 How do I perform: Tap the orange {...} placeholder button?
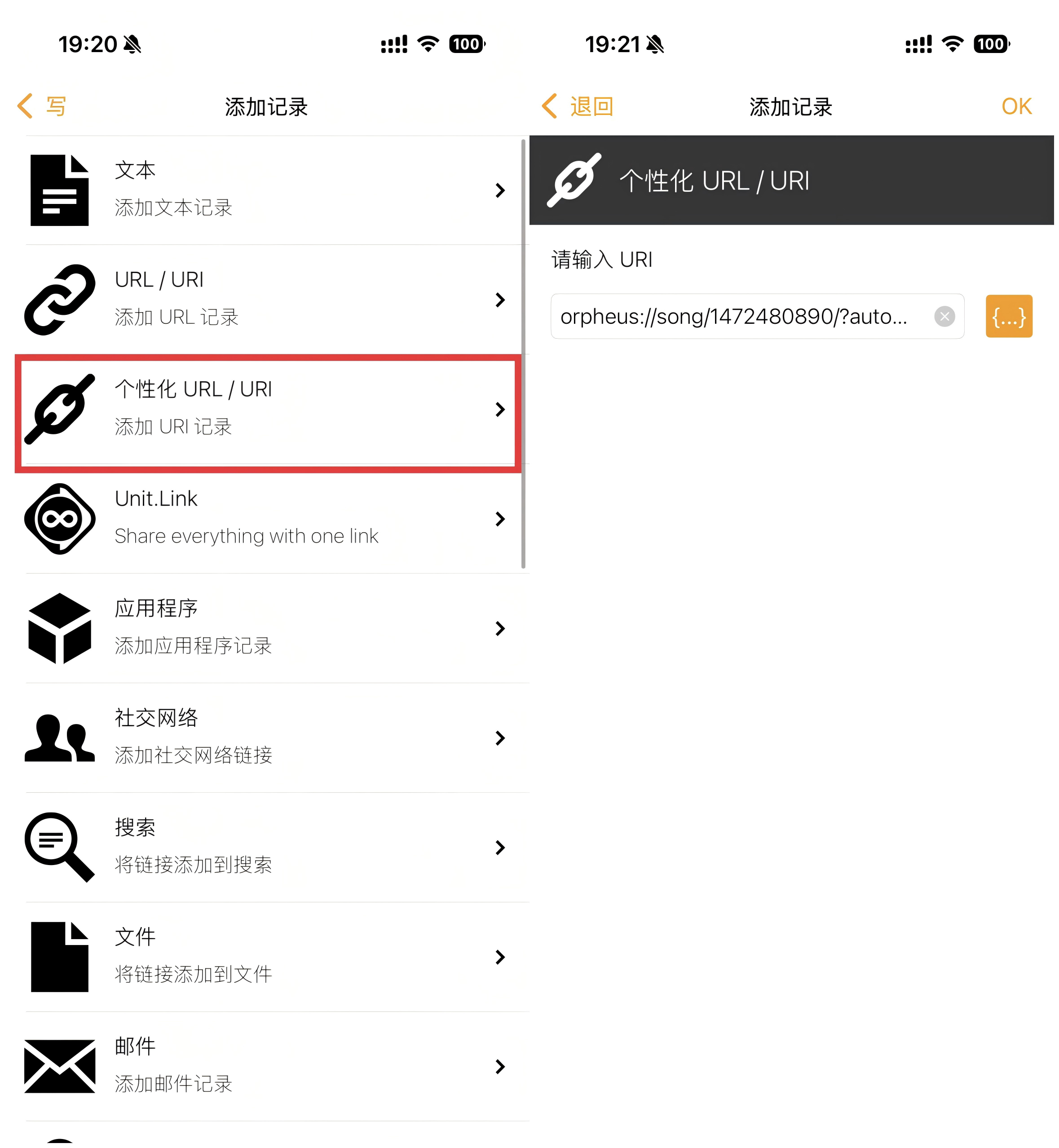coord(1009,317)
